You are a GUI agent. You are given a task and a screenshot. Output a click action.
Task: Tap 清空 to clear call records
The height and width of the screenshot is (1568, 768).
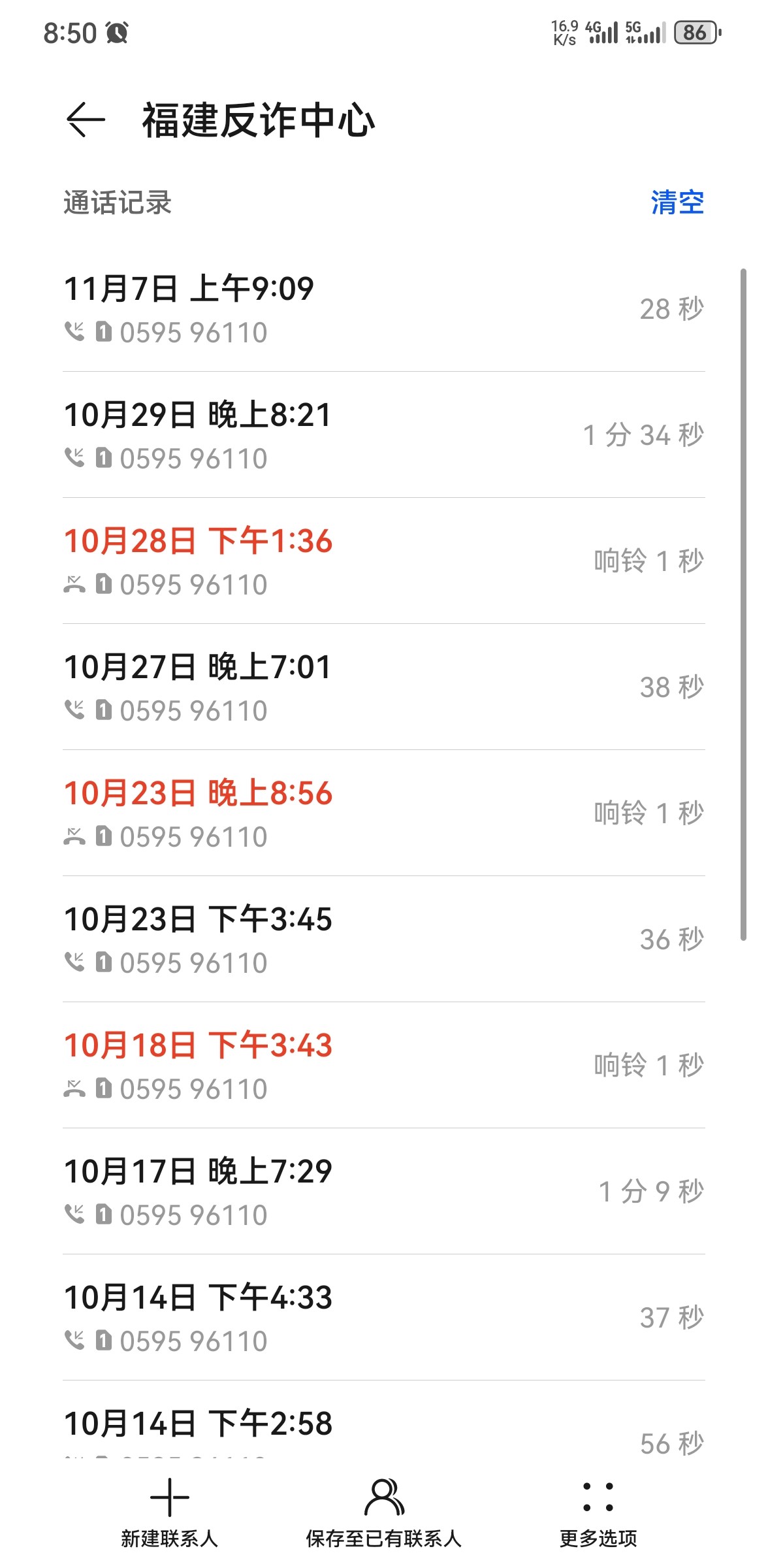(677, 203)
